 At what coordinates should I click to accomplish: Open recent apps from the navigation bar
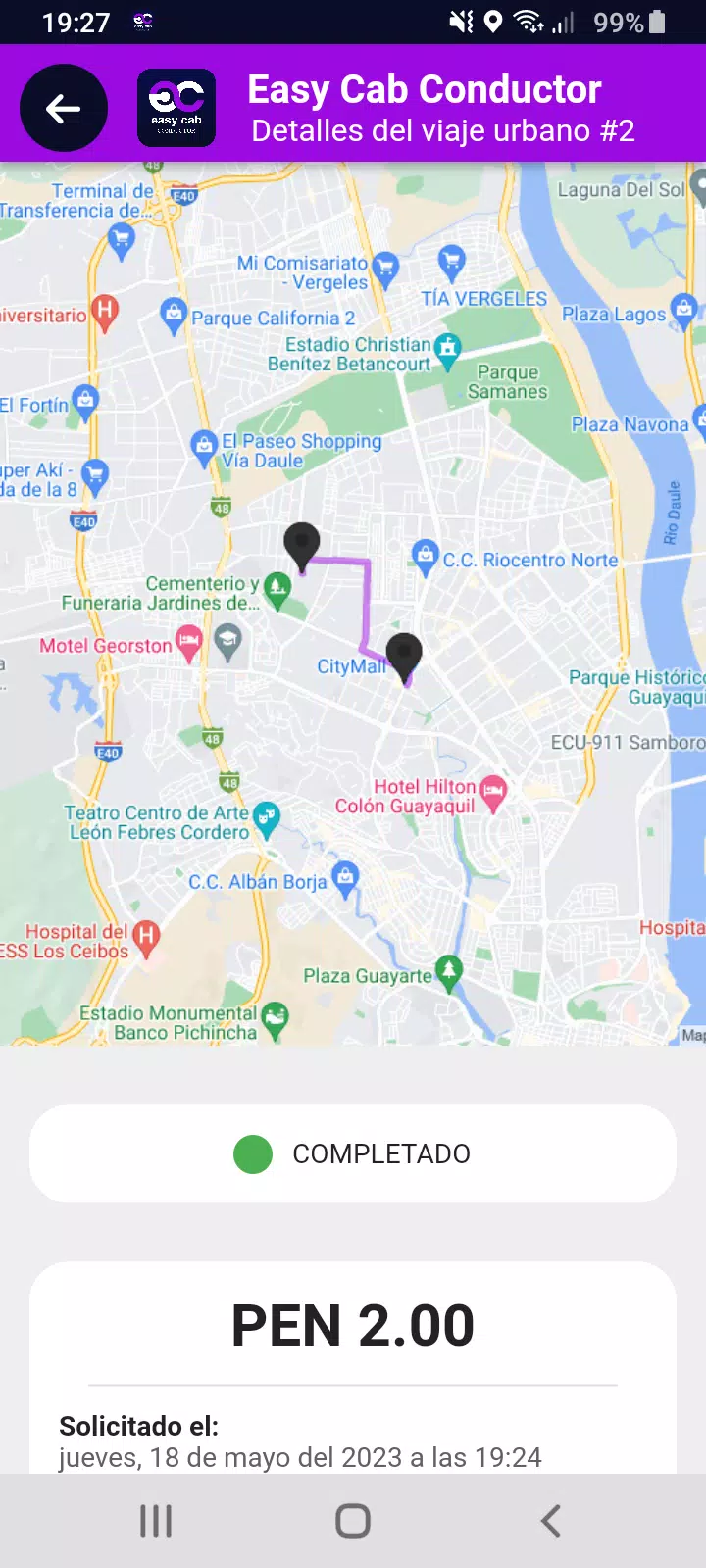click(156, 1521)
